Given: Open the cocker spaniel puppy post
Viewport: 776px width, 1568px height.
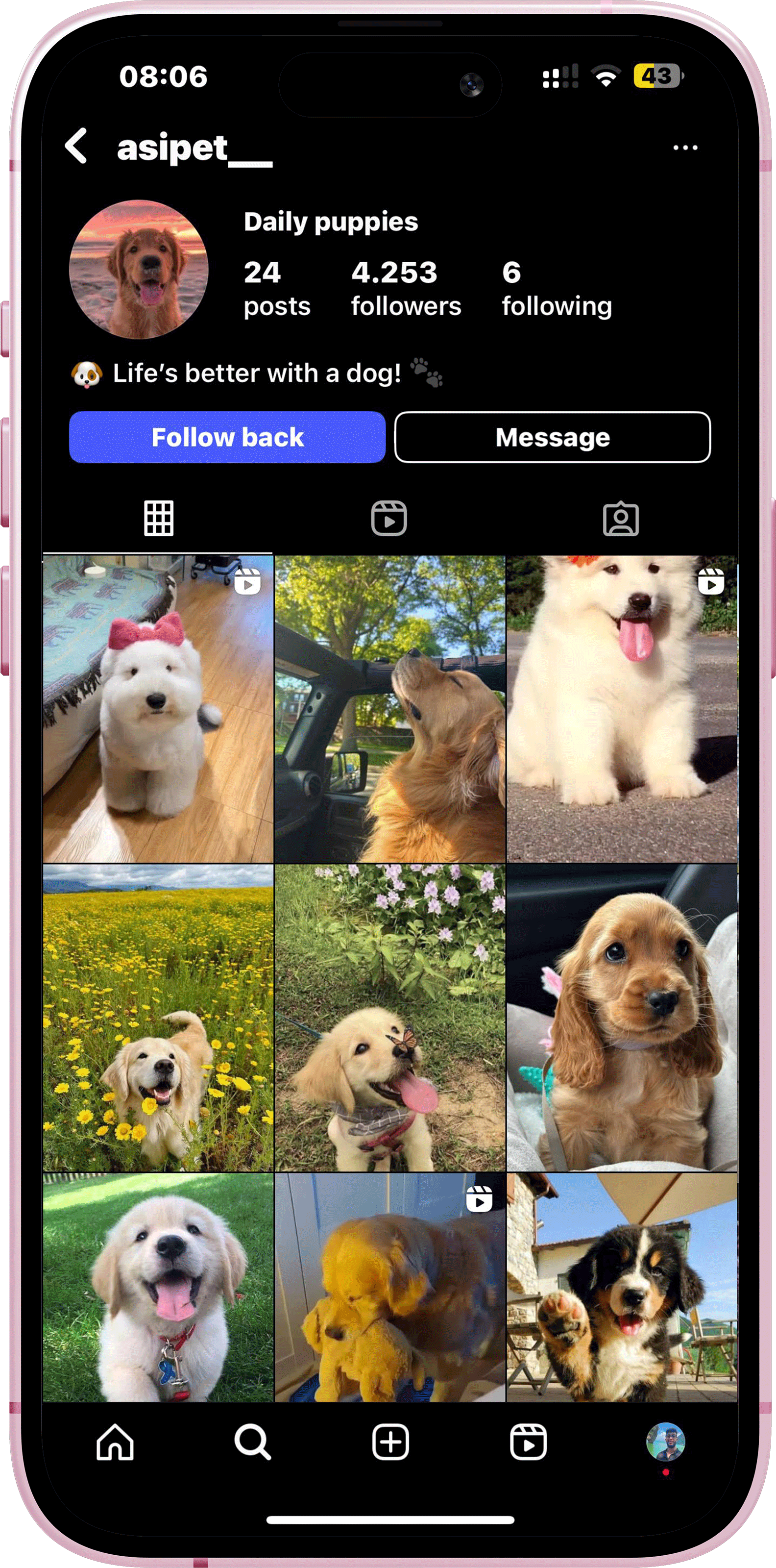Looking at the screenshot, I should [622, 1018].
